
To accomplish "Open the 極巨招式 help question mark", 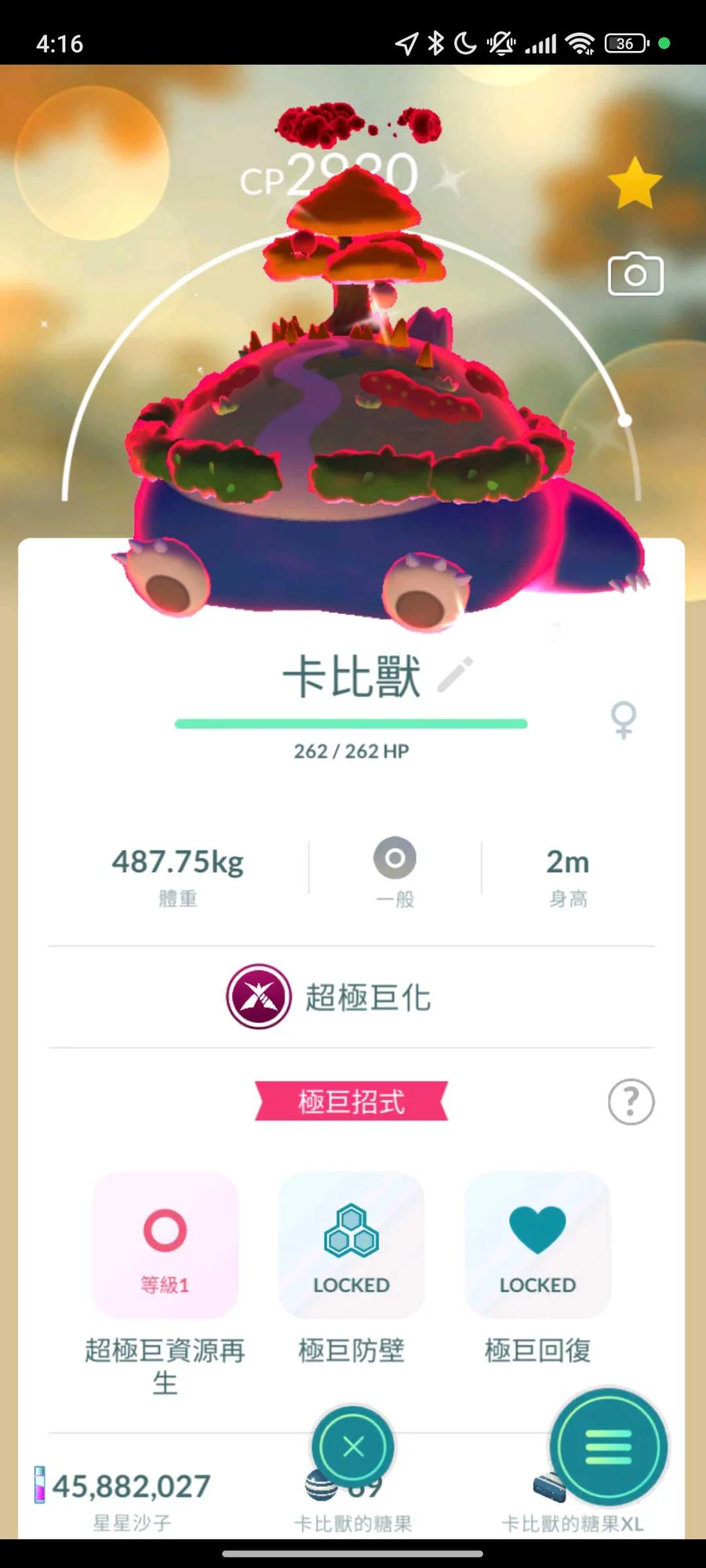I will (631, 1102).
